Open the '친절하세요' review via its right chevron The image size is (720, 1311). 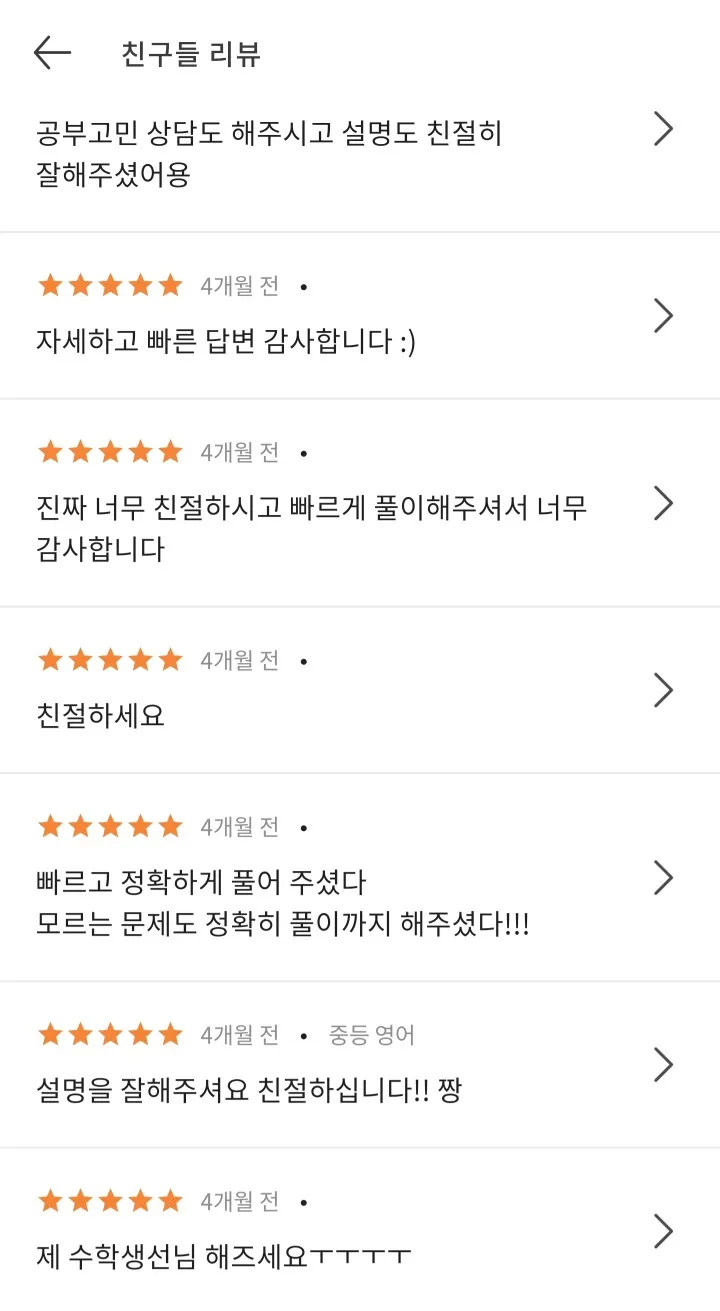(x=663, y=690)
